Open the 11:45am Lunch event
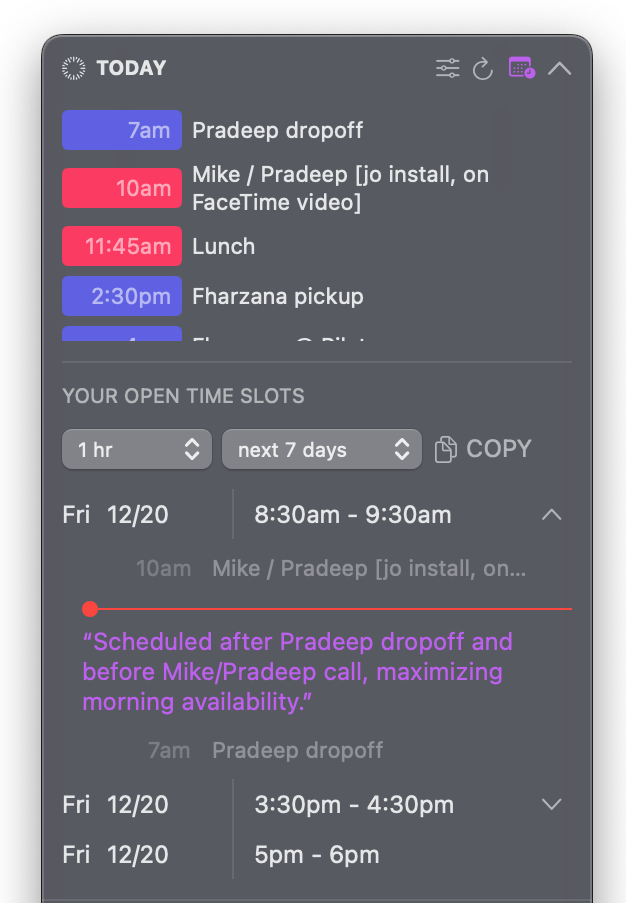Screen dimensions: 626x903 click(223, 246)
